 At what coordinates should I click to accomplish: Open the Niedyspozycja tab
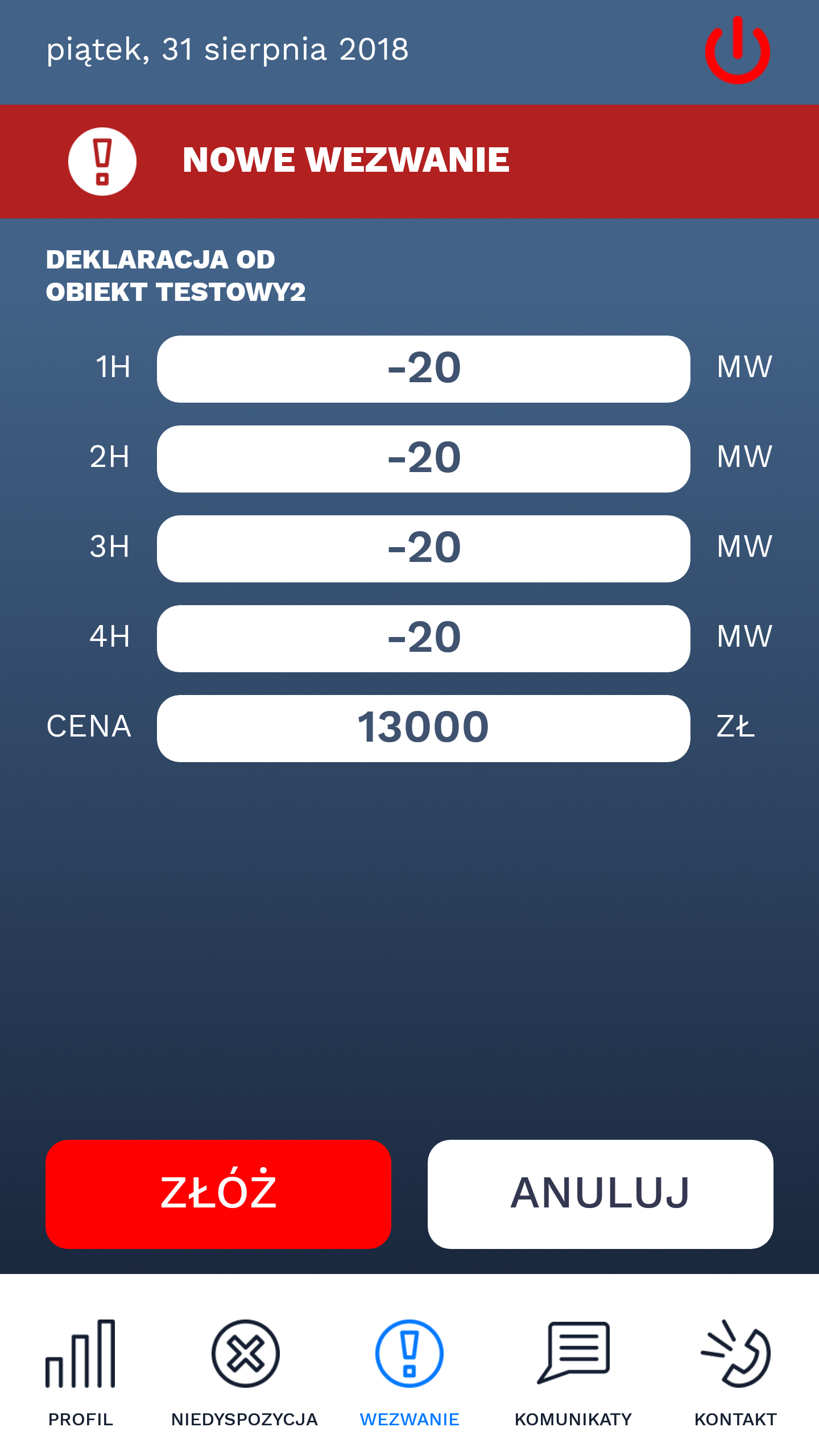[245, 1373]
